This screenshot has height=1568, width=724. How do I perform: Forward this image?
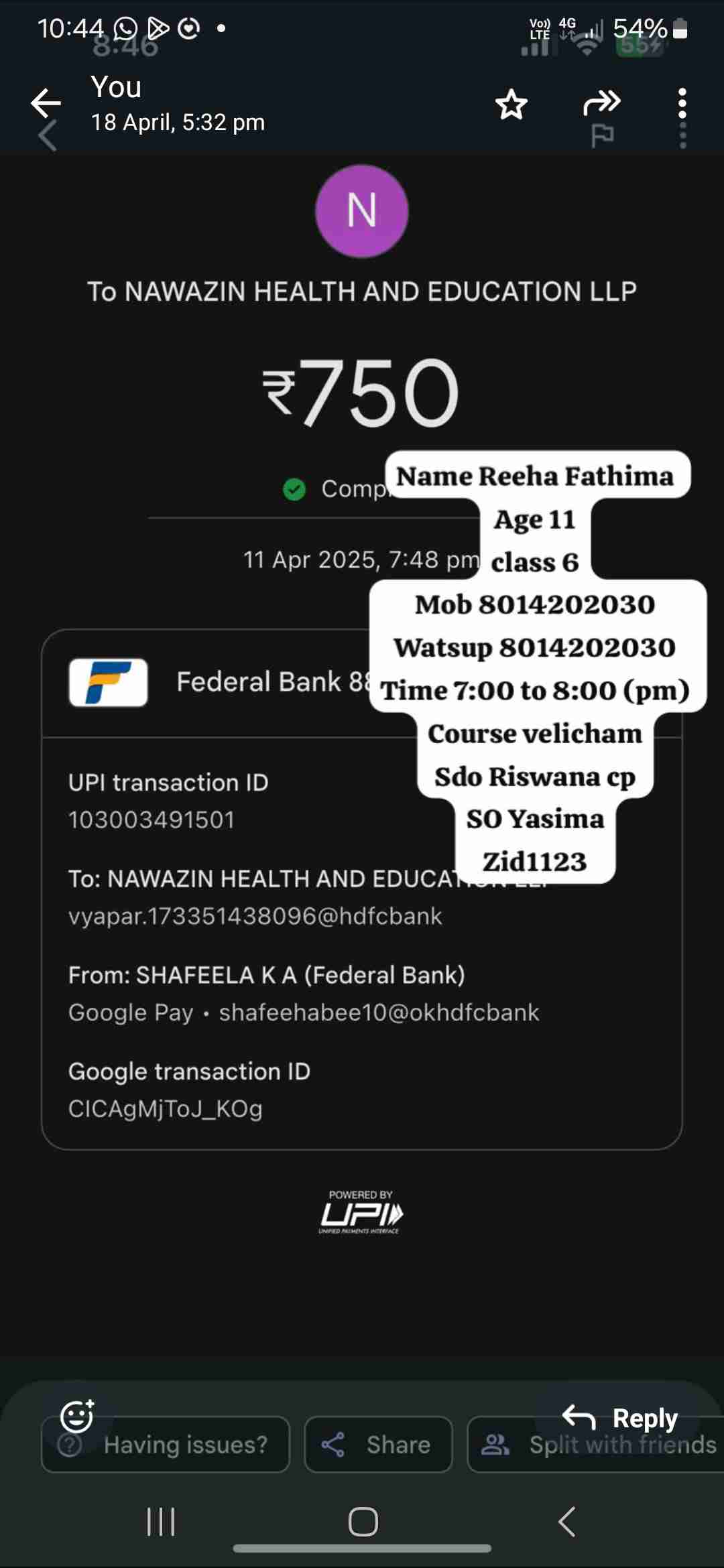click(601, 103)
